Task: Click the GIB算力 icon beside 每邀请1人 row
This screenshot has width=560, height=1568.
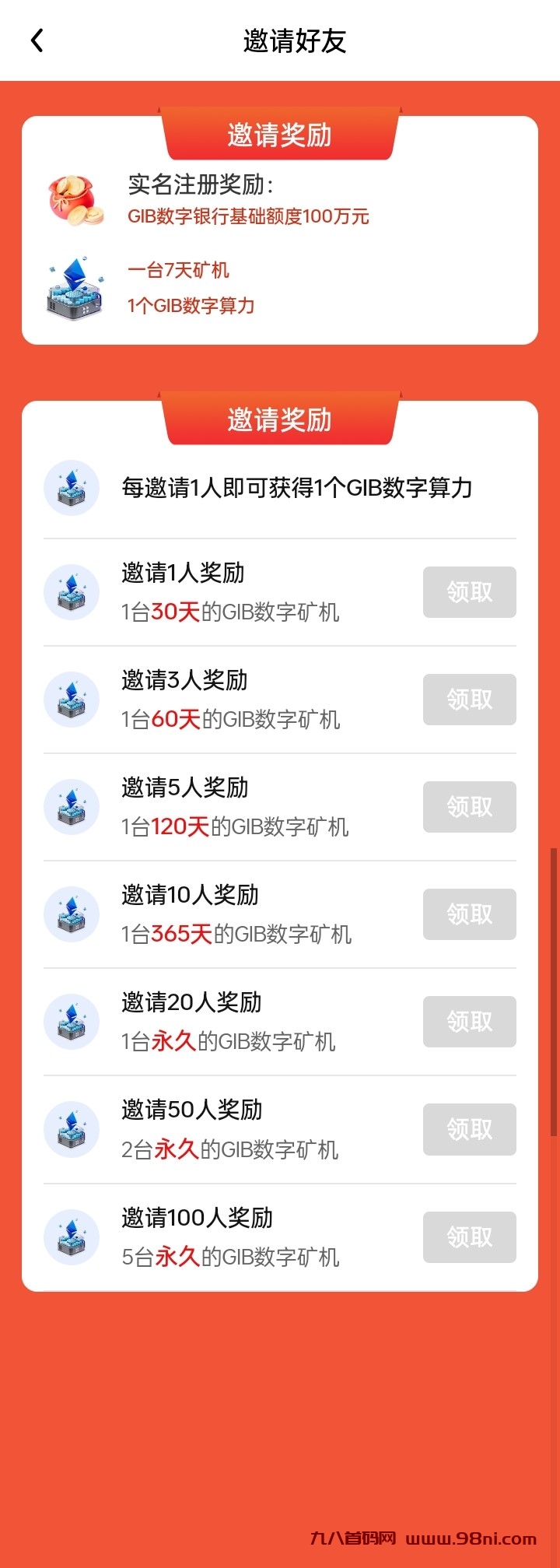Action: pos(72,489)
